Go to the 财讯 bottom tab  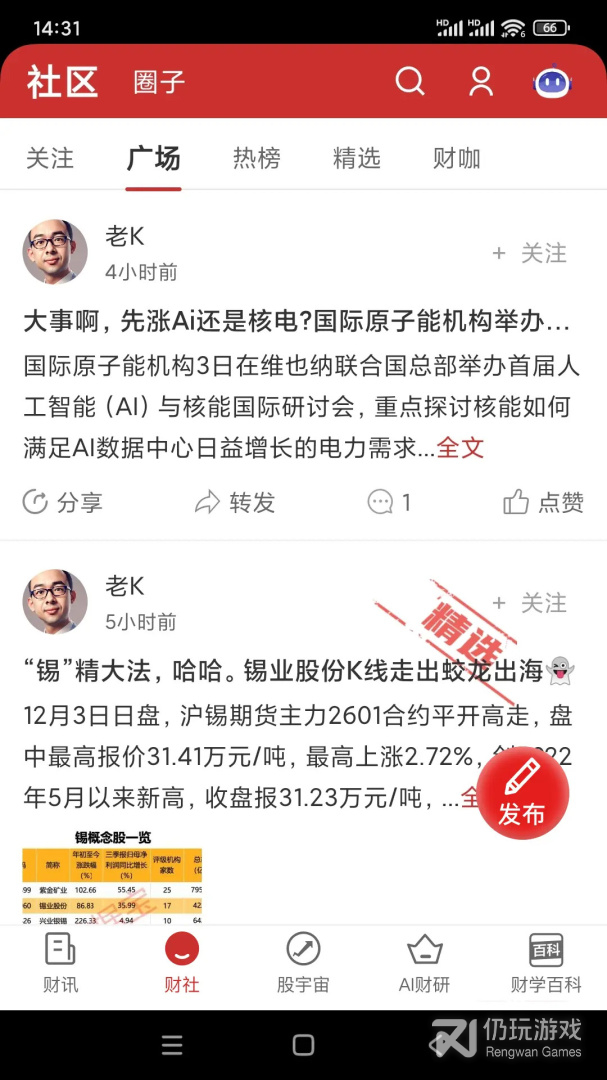point(60,961)
